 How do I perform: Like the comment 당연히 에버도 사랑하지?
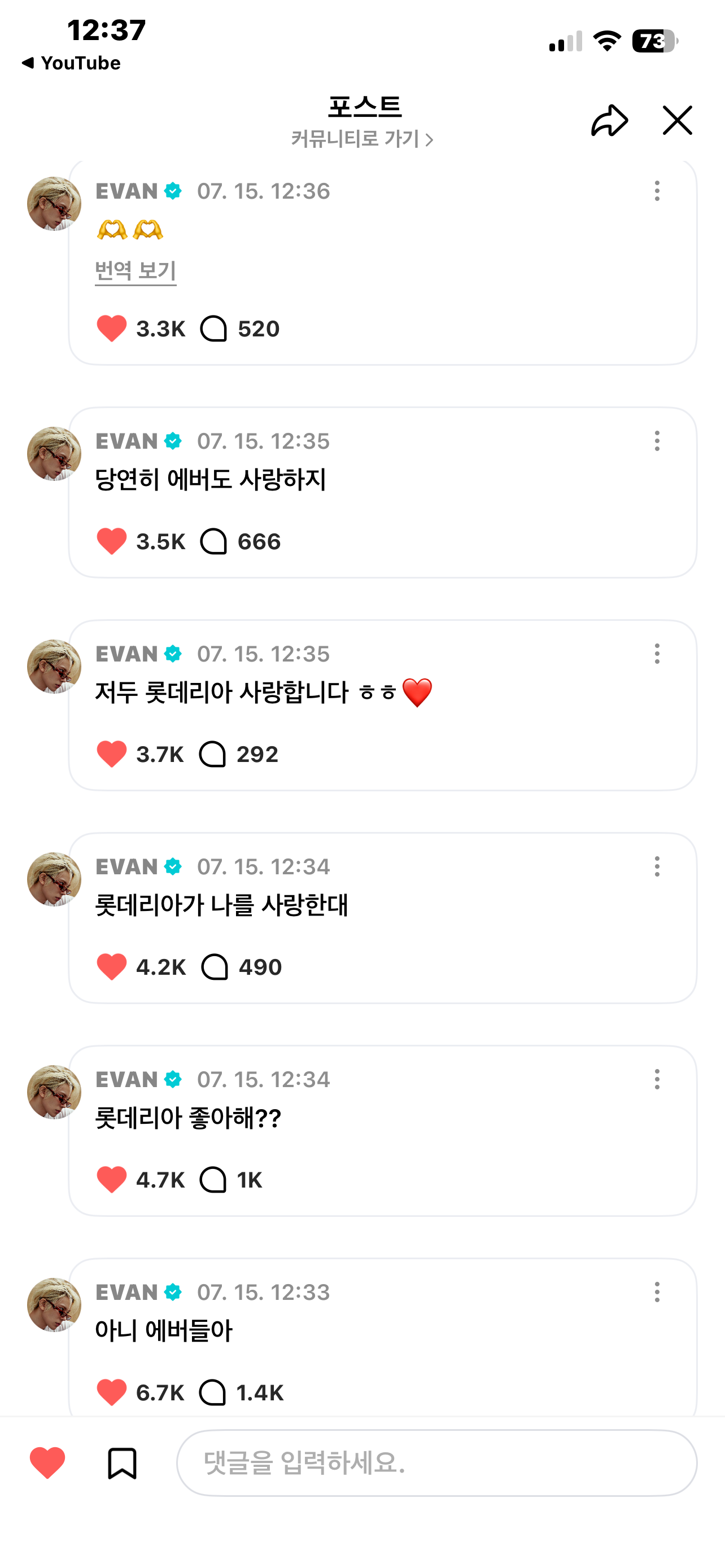pyautogui.click(x=111, y=541)
